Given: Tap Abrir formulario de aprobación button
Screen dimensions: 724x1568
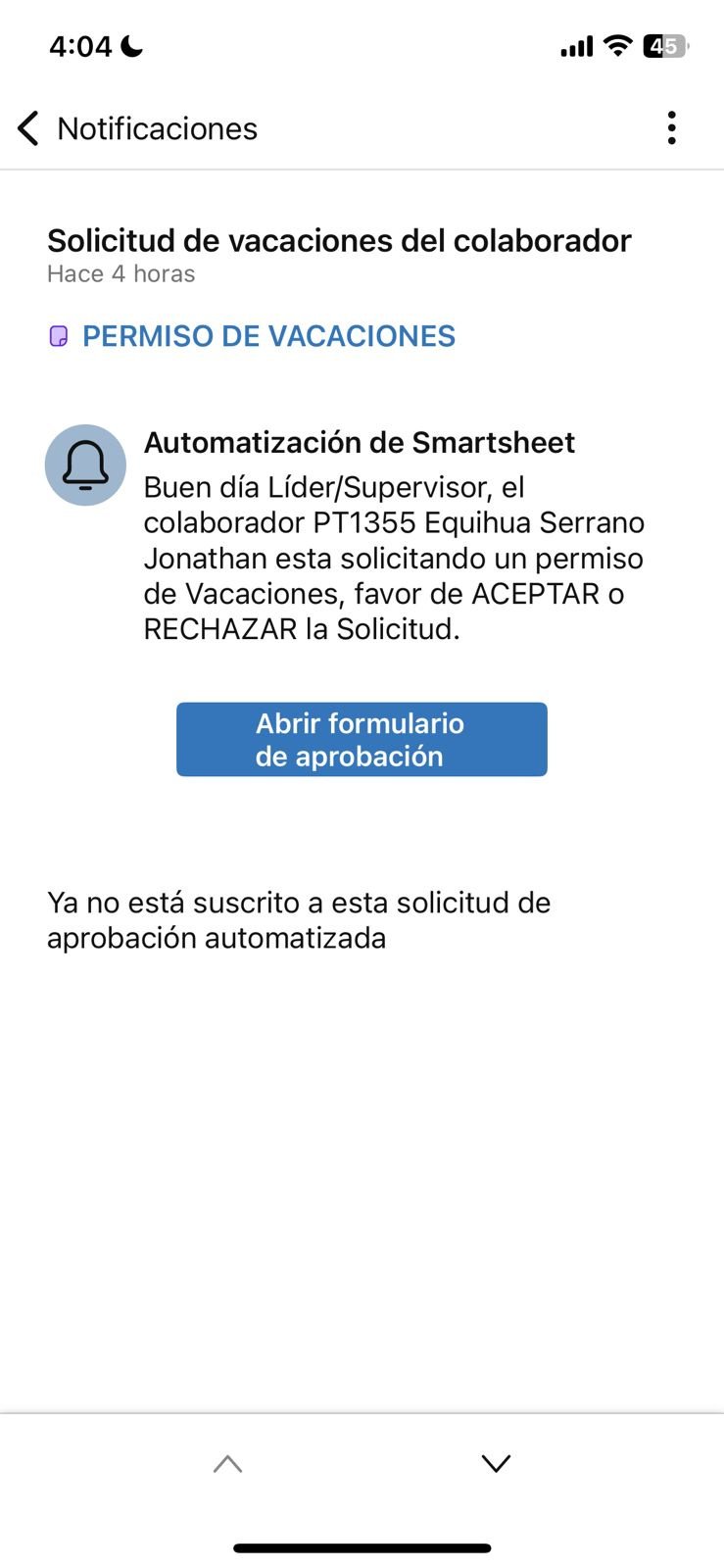Looking at the screenshot, I should pos(362,740).
